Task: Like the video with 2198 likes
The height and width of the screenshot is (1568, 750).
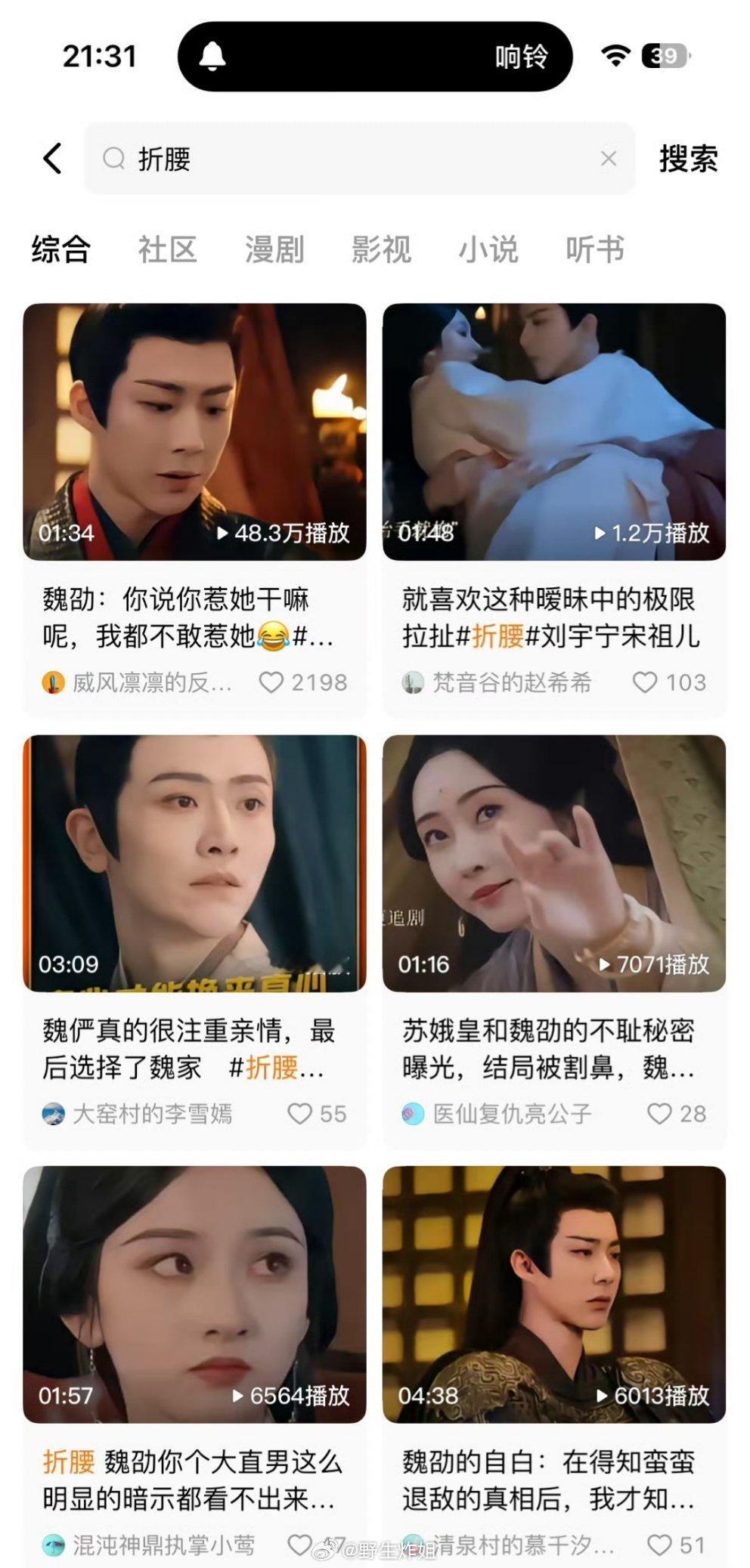Action: 271,682
